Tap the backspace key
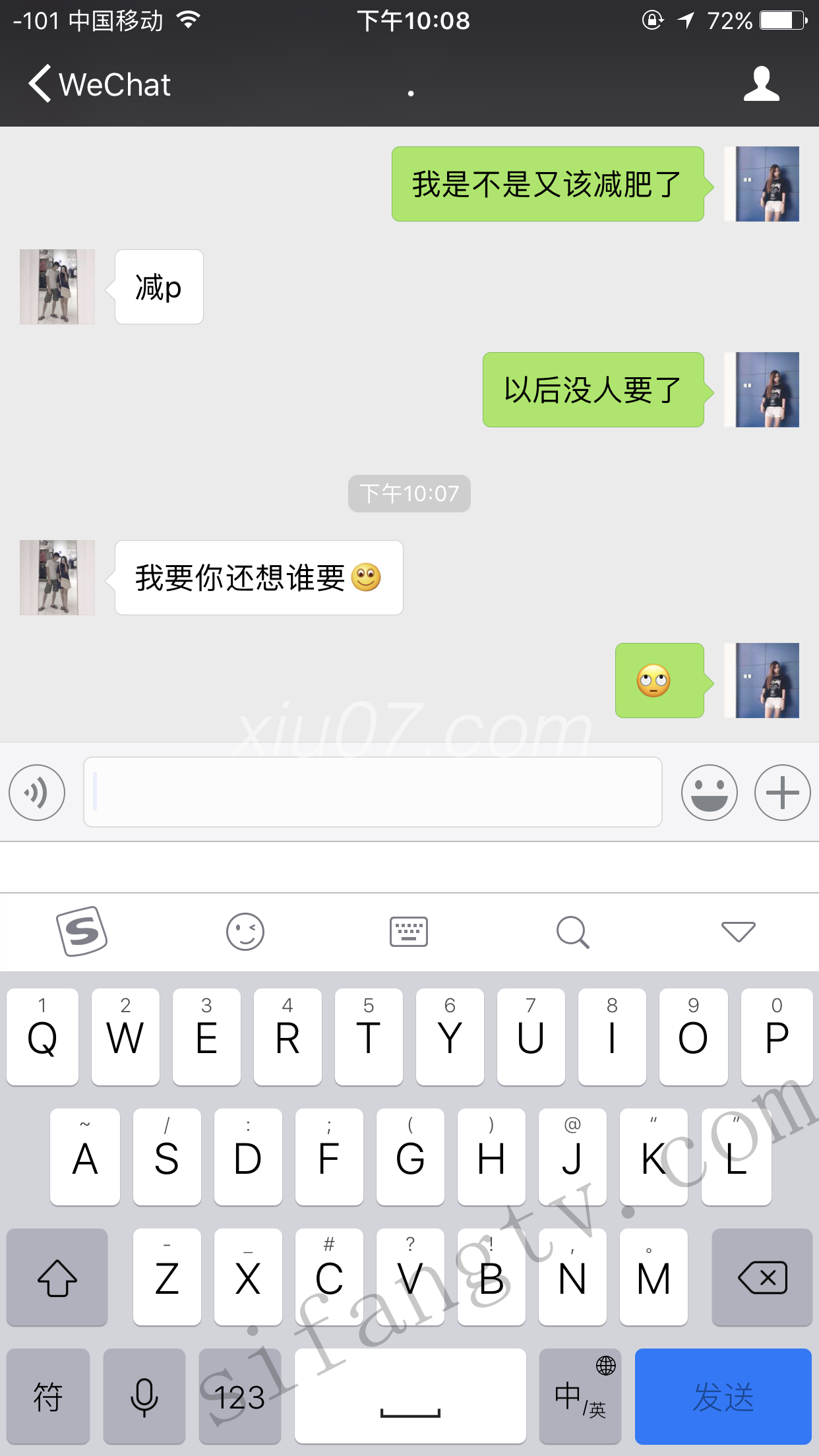The width and height of the screenshot is (819, 1456). point(762,1278)
